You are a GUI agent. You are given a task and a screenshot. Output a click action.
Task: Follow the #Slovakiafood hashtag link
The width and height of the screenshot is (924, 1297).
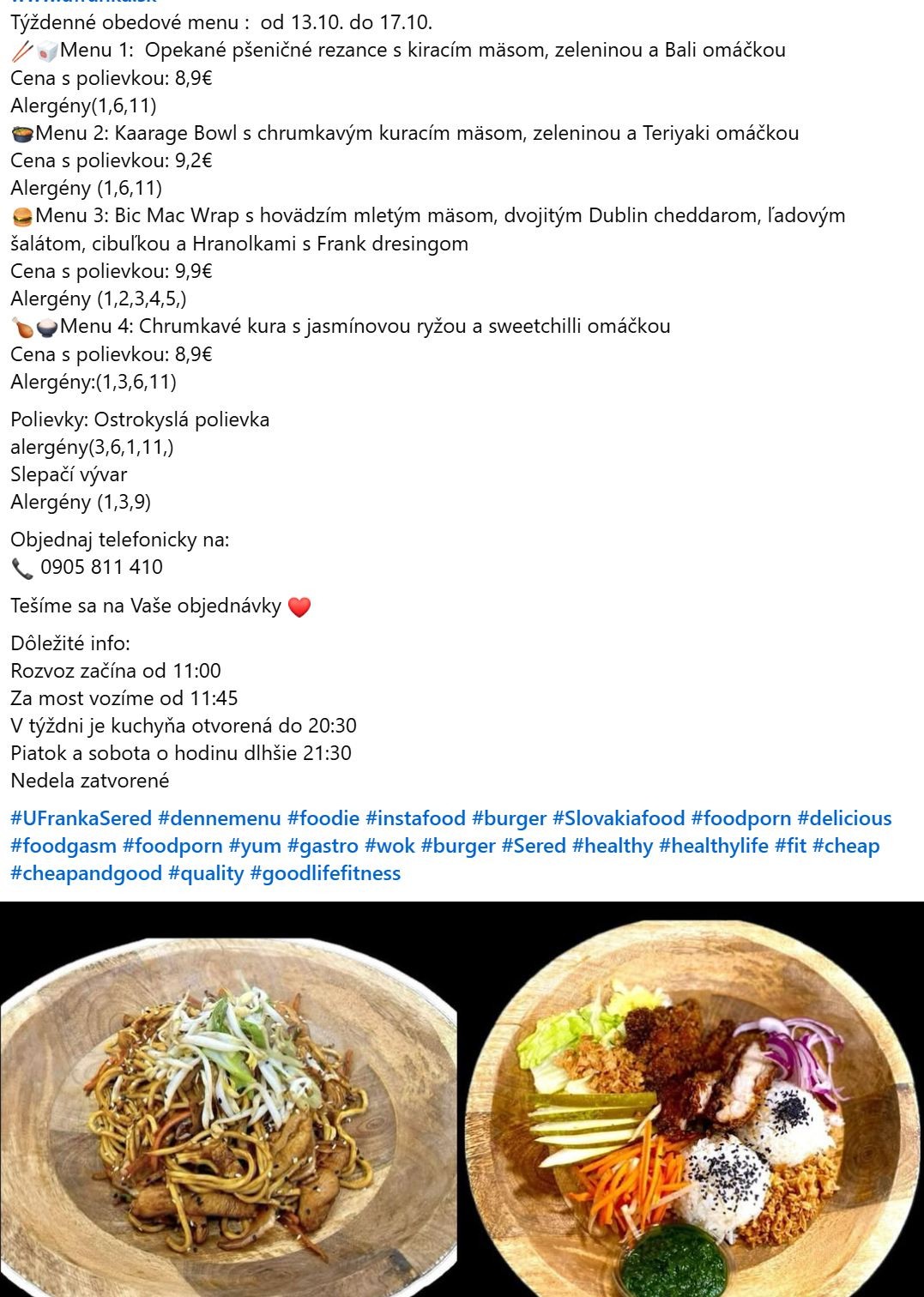click(618, 818)
